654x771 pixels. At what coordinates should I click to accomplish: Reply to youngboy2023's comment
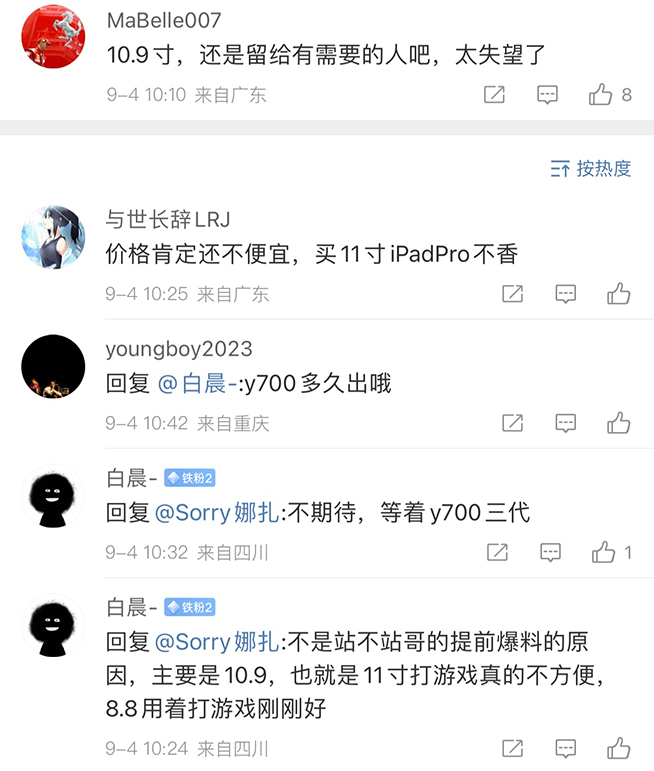(565, 423)
